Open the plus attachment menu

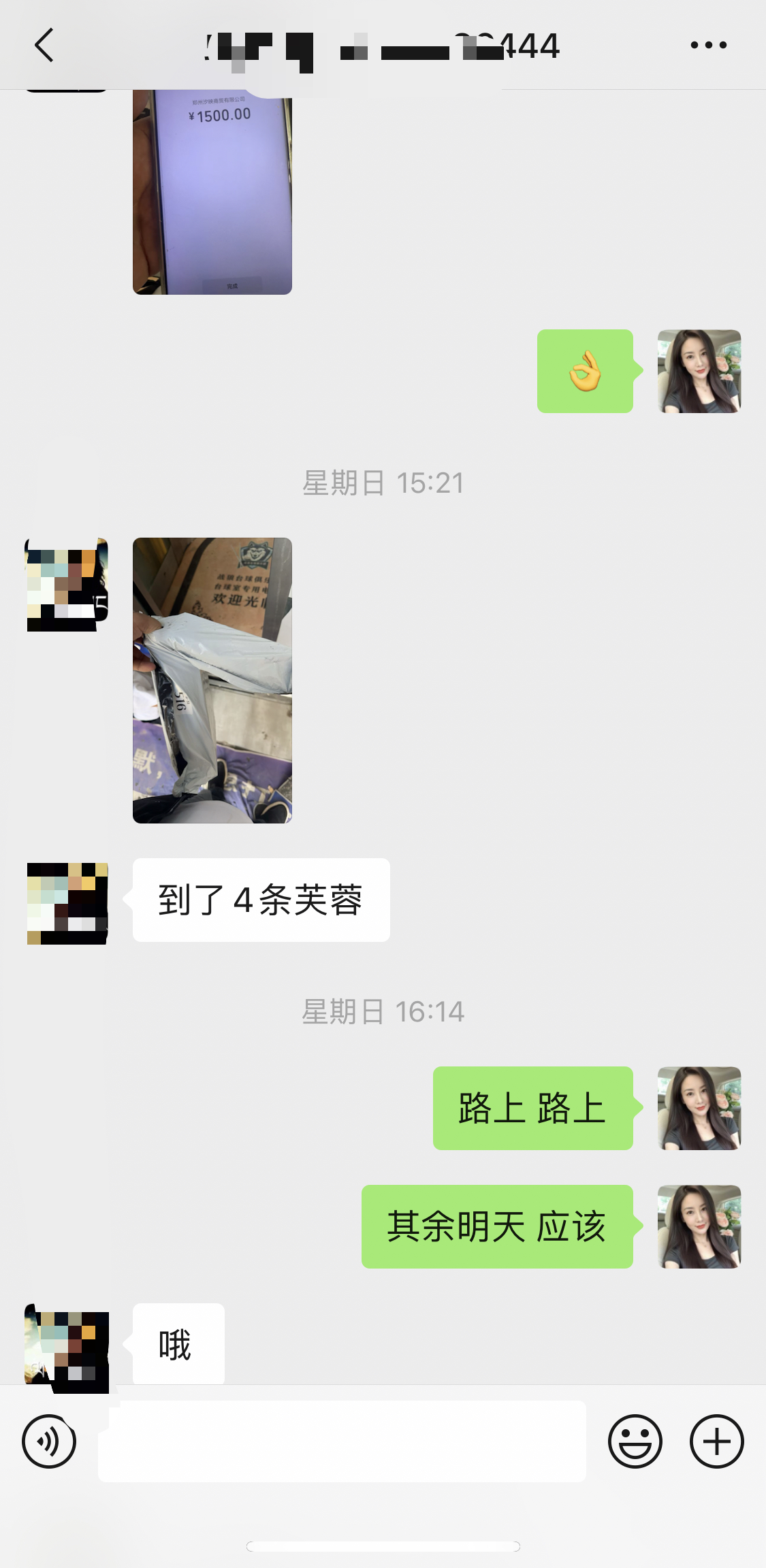[x=716, y=1441]
